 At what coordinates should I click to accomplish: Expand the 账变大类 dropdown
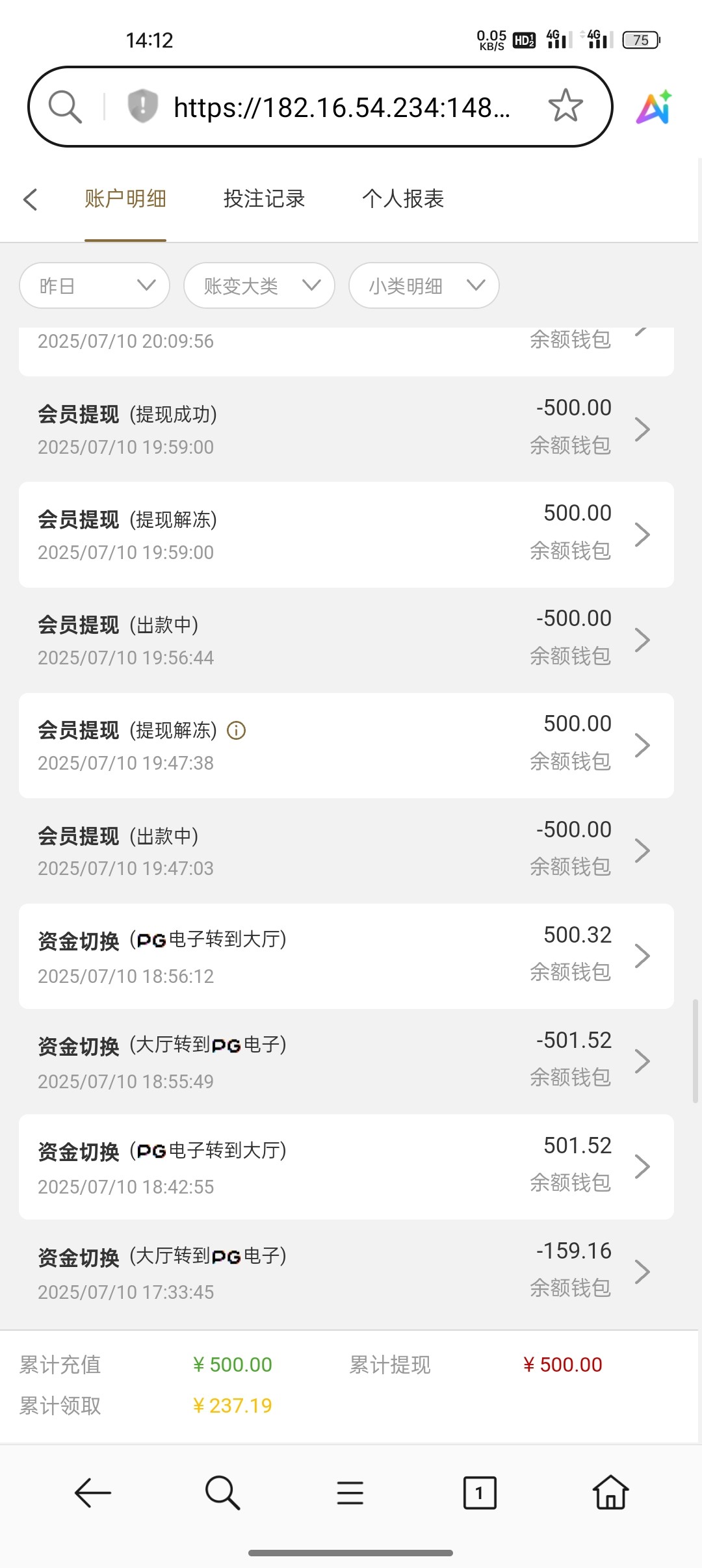tap(259, 285)
